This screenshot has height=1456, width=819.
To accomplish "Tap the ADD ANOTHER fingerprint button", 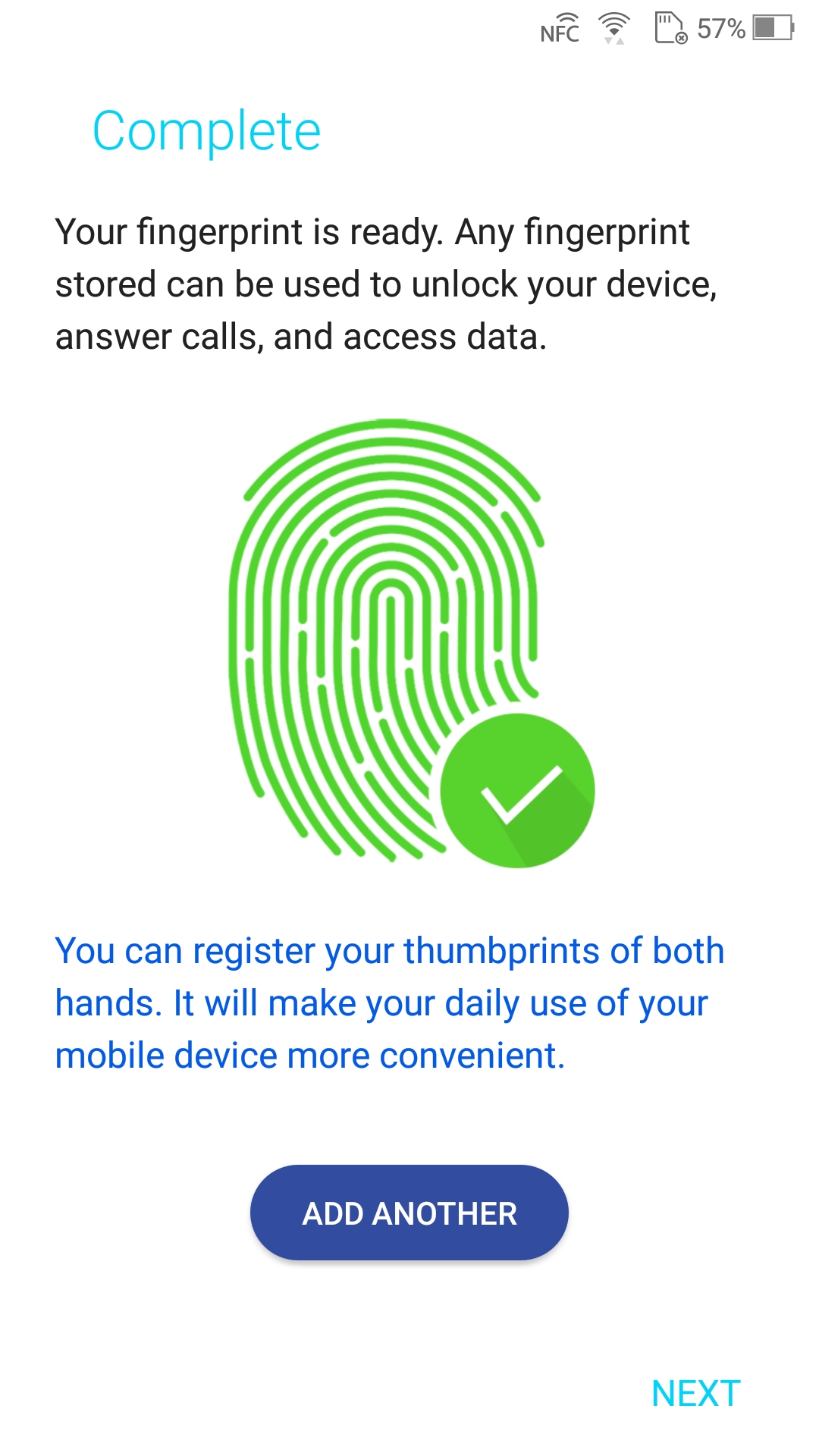I will pos(409,1213).
